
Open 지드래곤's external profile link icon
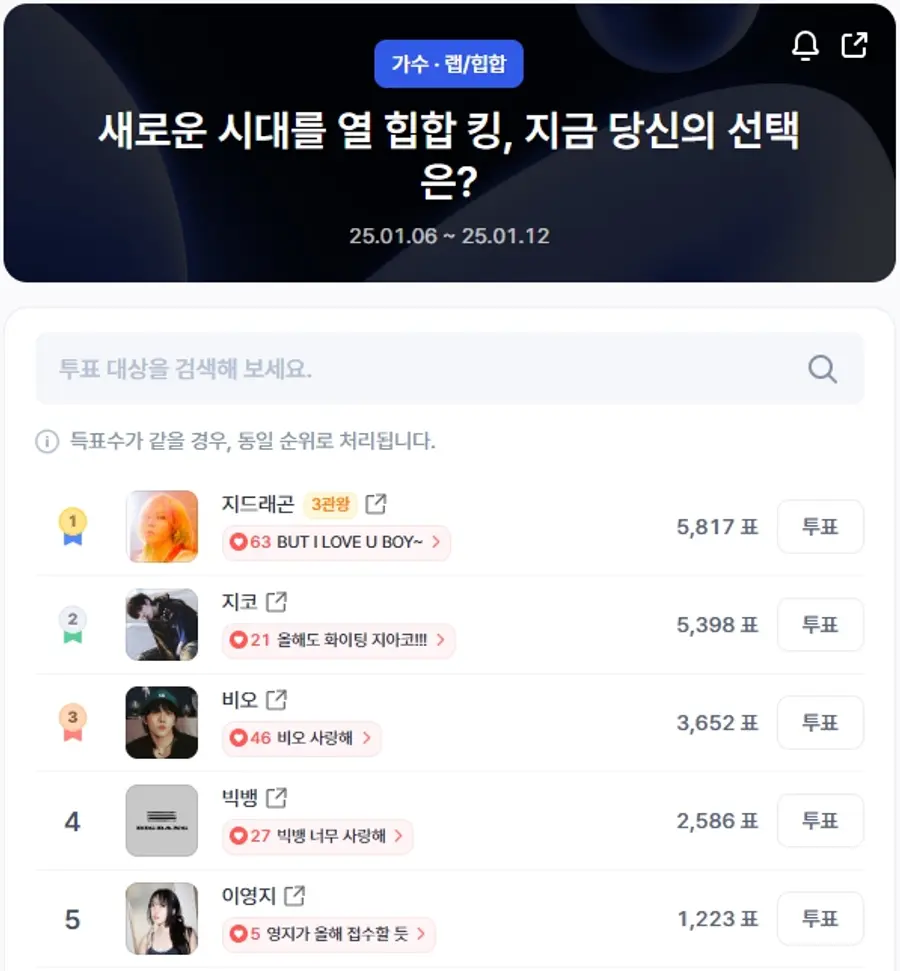point(374,505)
